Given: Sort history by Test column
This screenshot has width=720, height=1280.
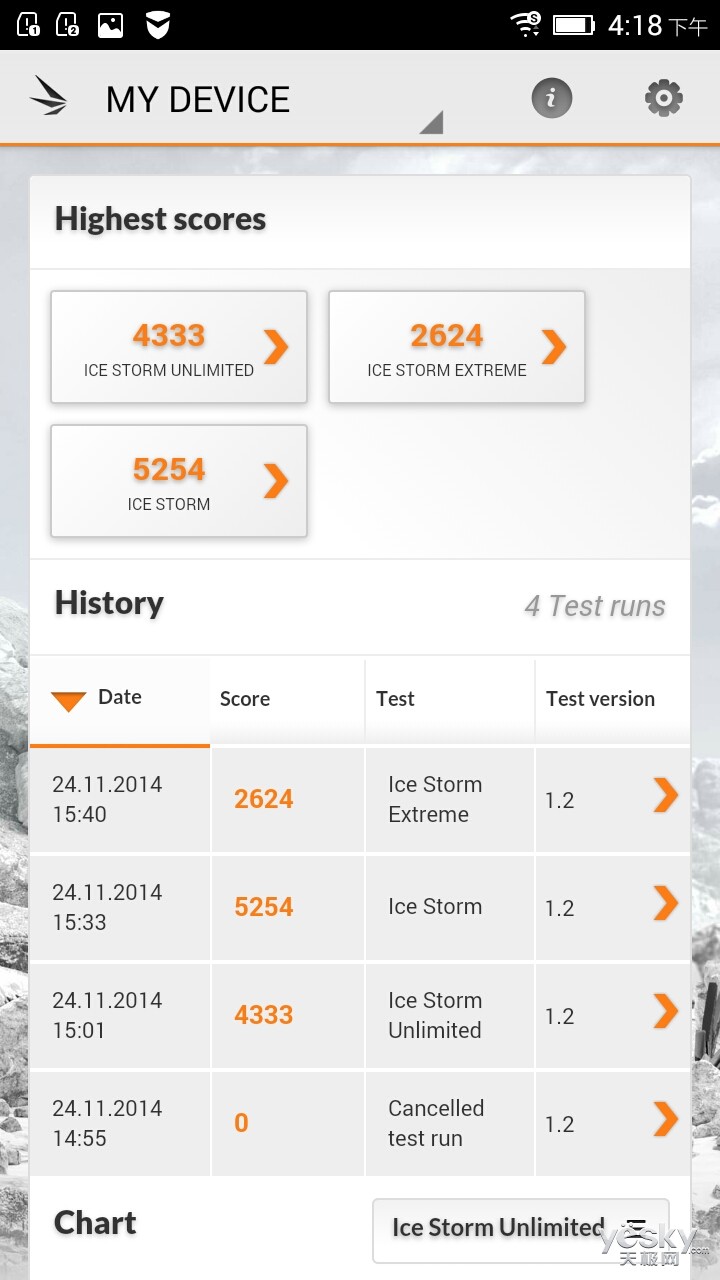Looking at the screenshot, I should [x=450, y=700].
